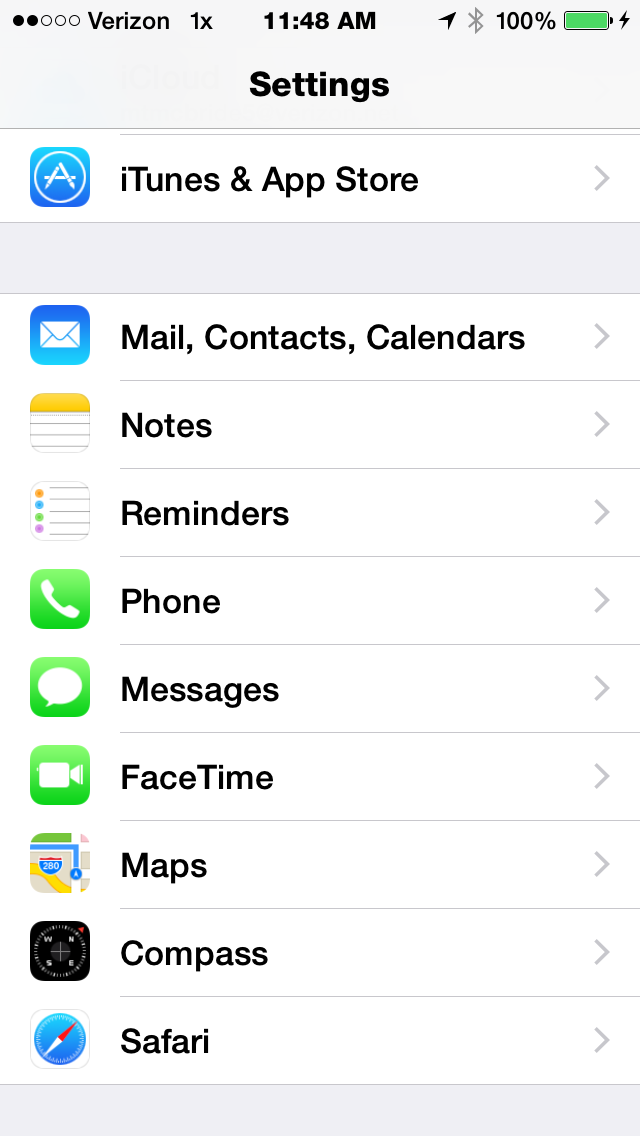Viewport: 640px width, 1136px height.
Task: Open iTunes & App Store settings
Action: [x=320, y=178]
